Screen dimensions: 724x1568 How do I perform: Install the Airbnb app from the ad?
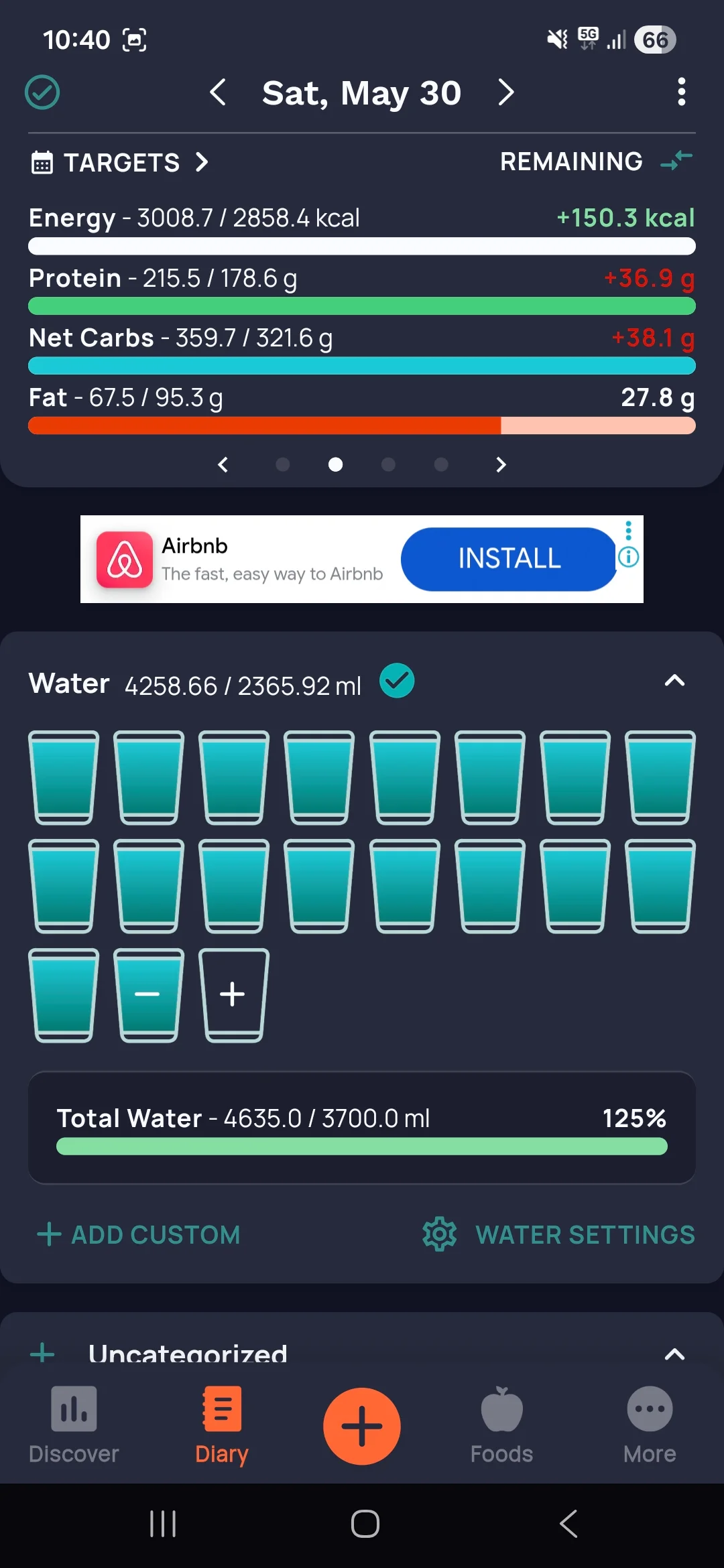508,559
